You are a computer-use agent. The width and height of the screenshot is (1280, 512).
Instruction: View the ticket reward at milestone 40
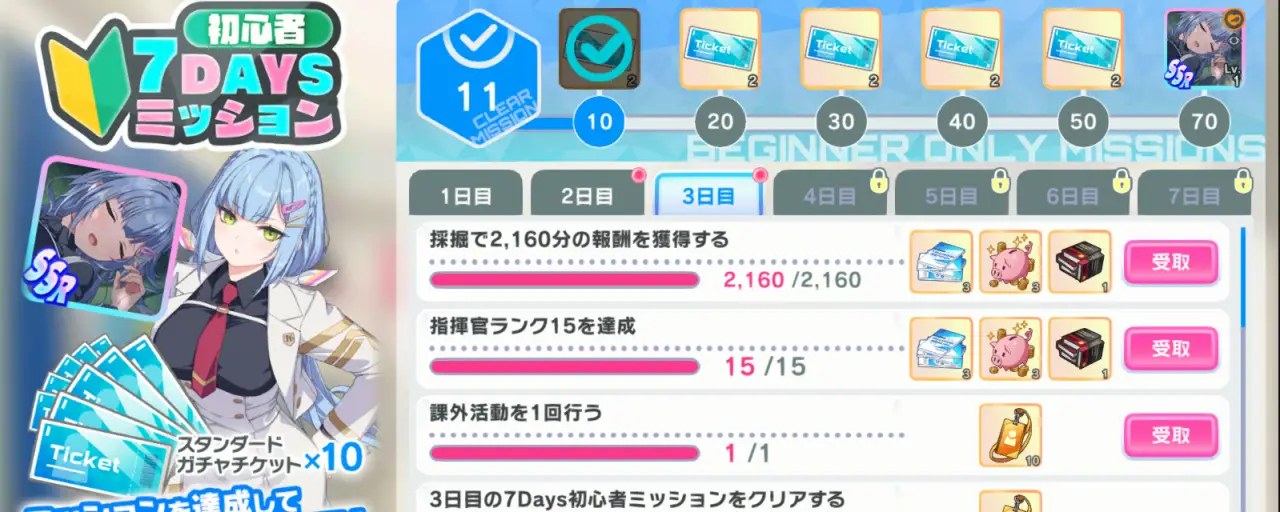pos(961,49)
